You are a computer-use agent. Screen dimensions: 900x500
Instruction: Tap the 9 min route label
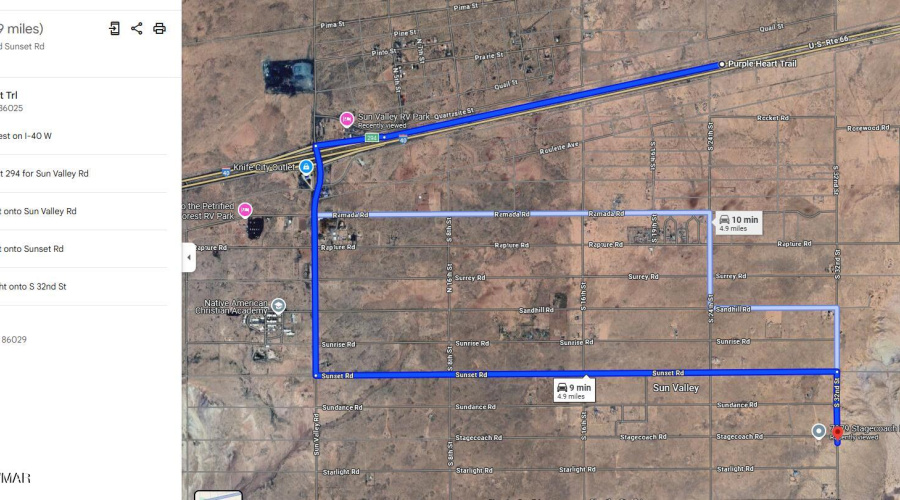[574, 391]
